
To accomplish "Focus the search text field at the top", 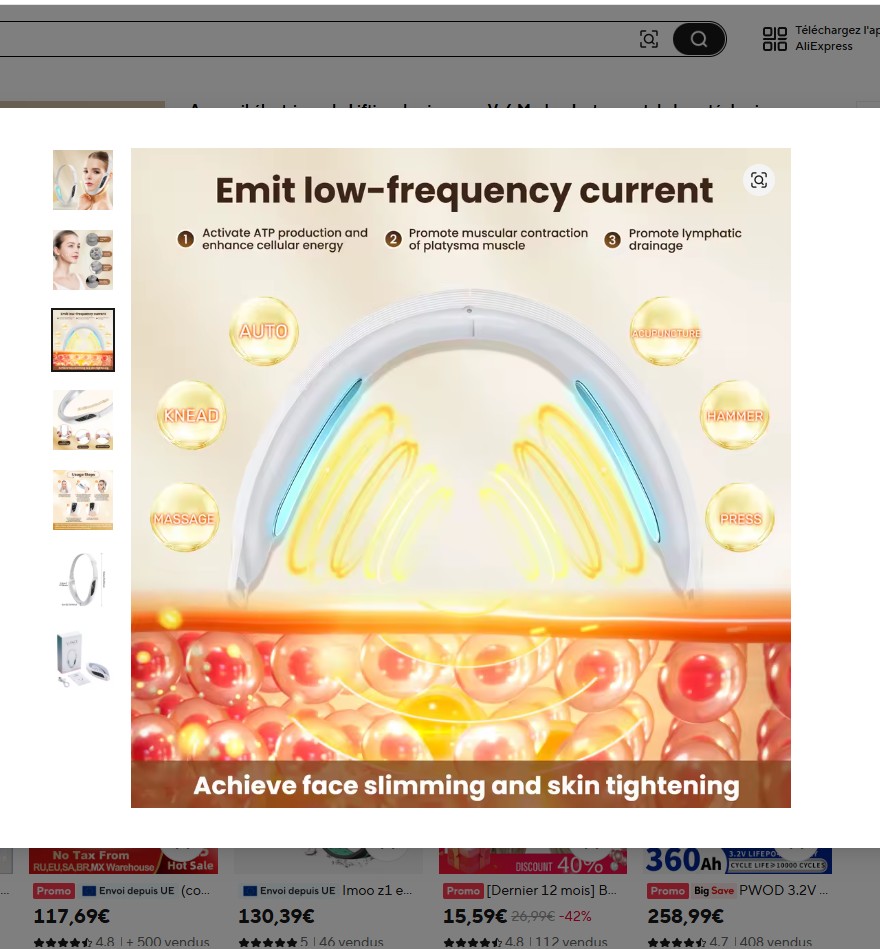I will [315, 39].
